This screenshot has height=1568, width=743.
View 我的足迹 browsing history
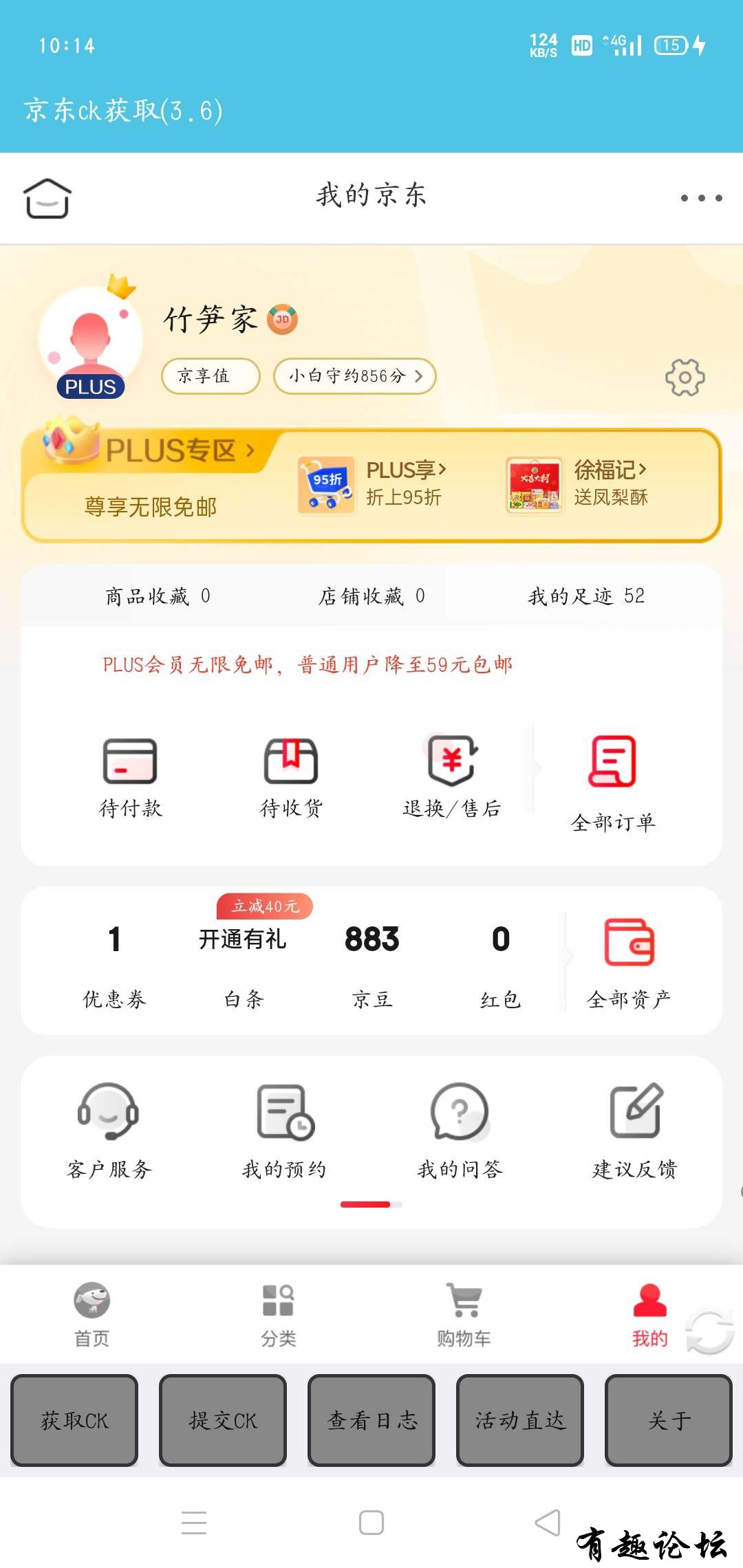pos(586,596)
